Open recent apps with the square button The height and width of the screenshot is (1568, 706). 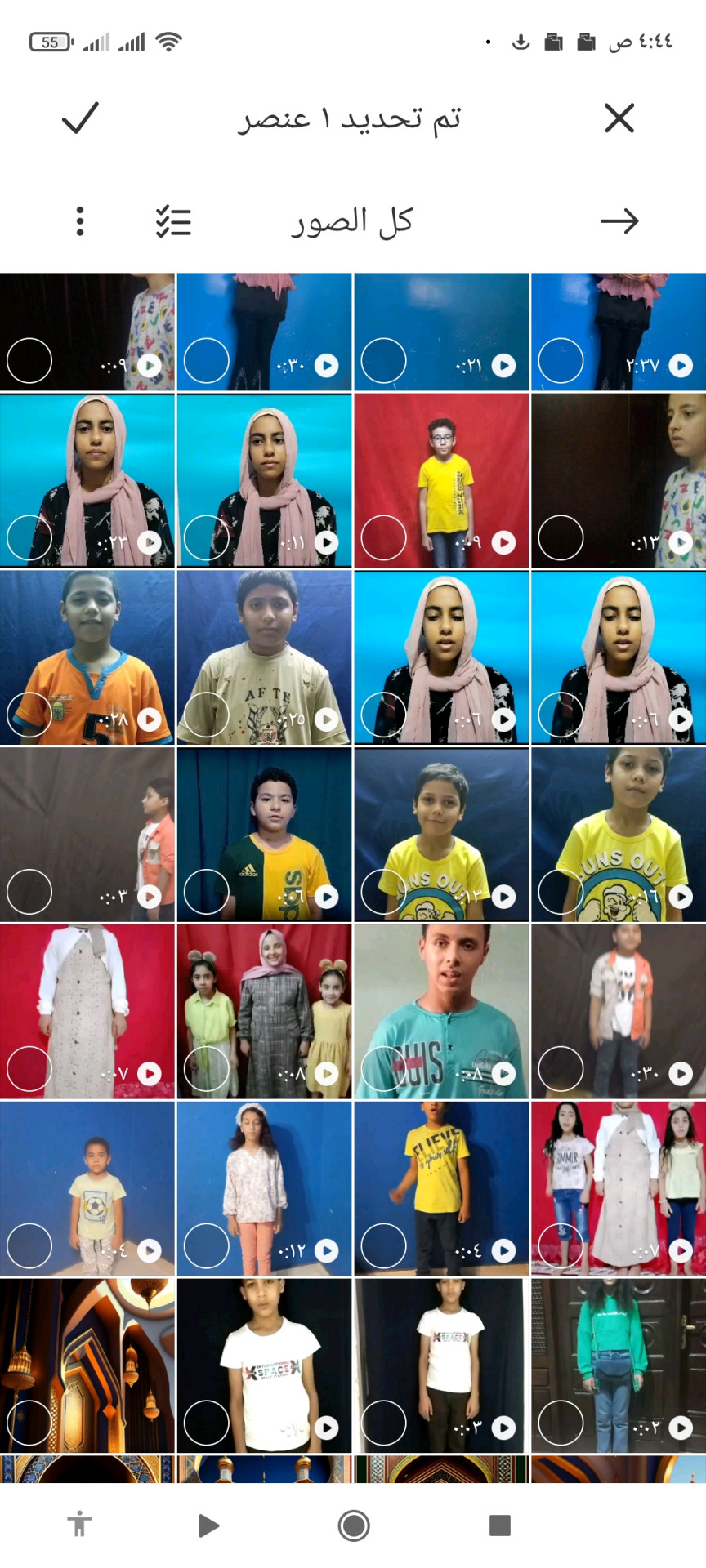(x=499, y=1526)
